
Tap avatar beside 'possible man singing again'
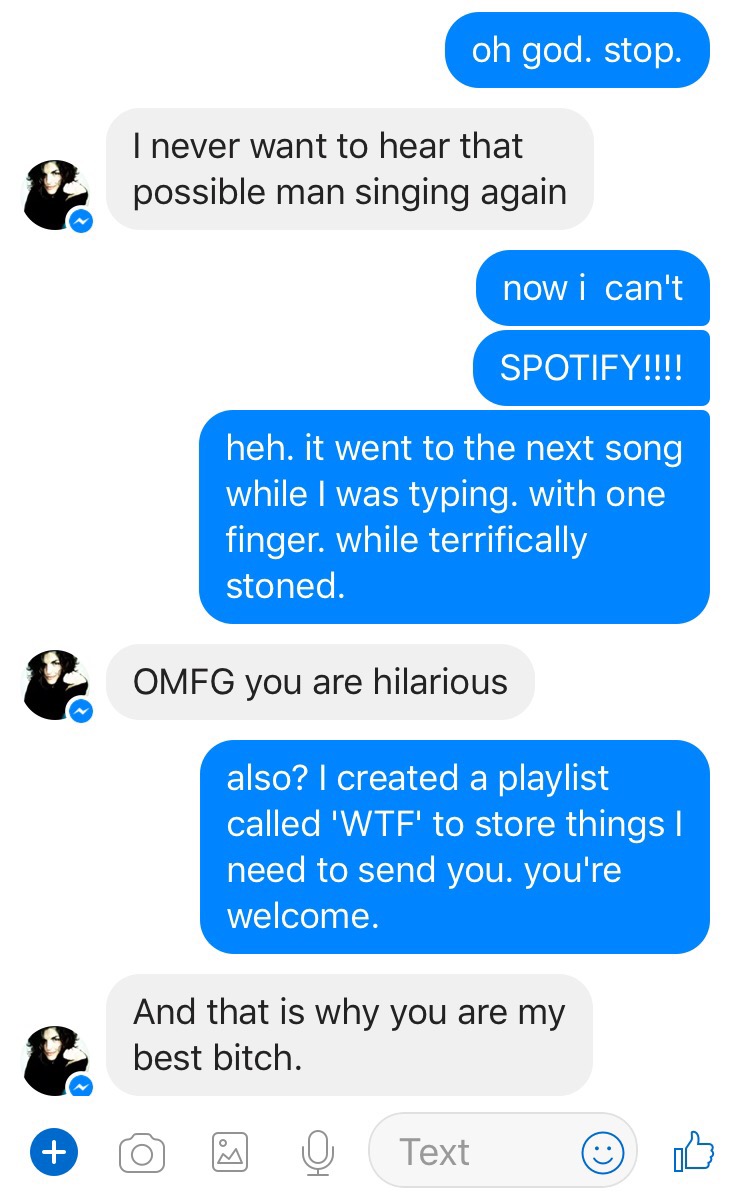pyautogui.click(x=56, y=194)
